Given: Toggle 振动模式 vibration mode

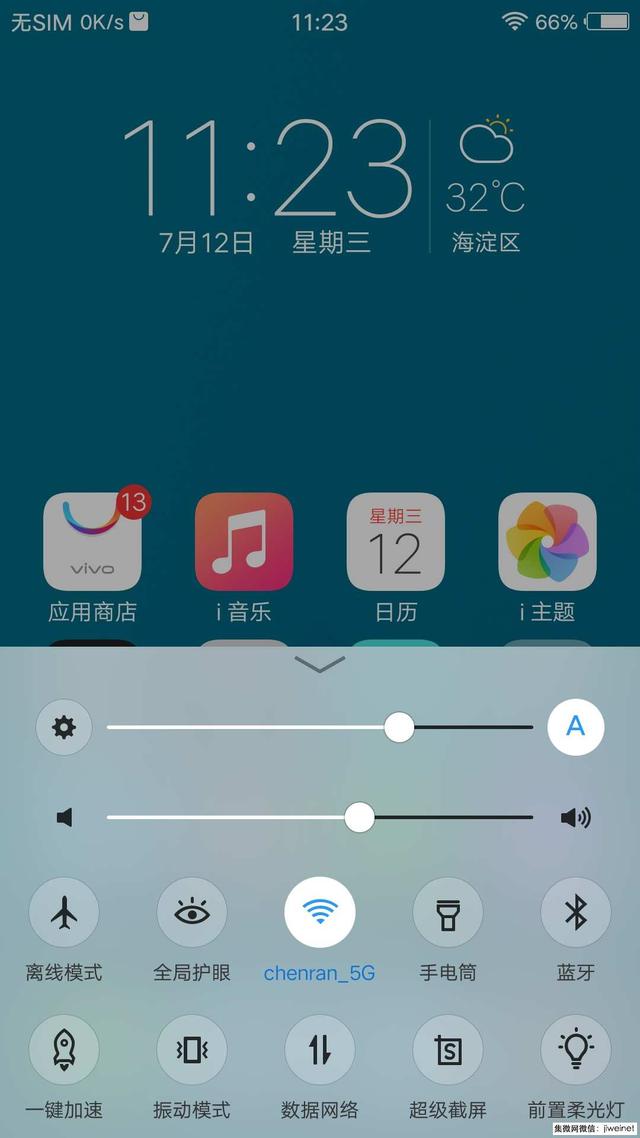Looking at the screenshot, I should point(192,1049).
